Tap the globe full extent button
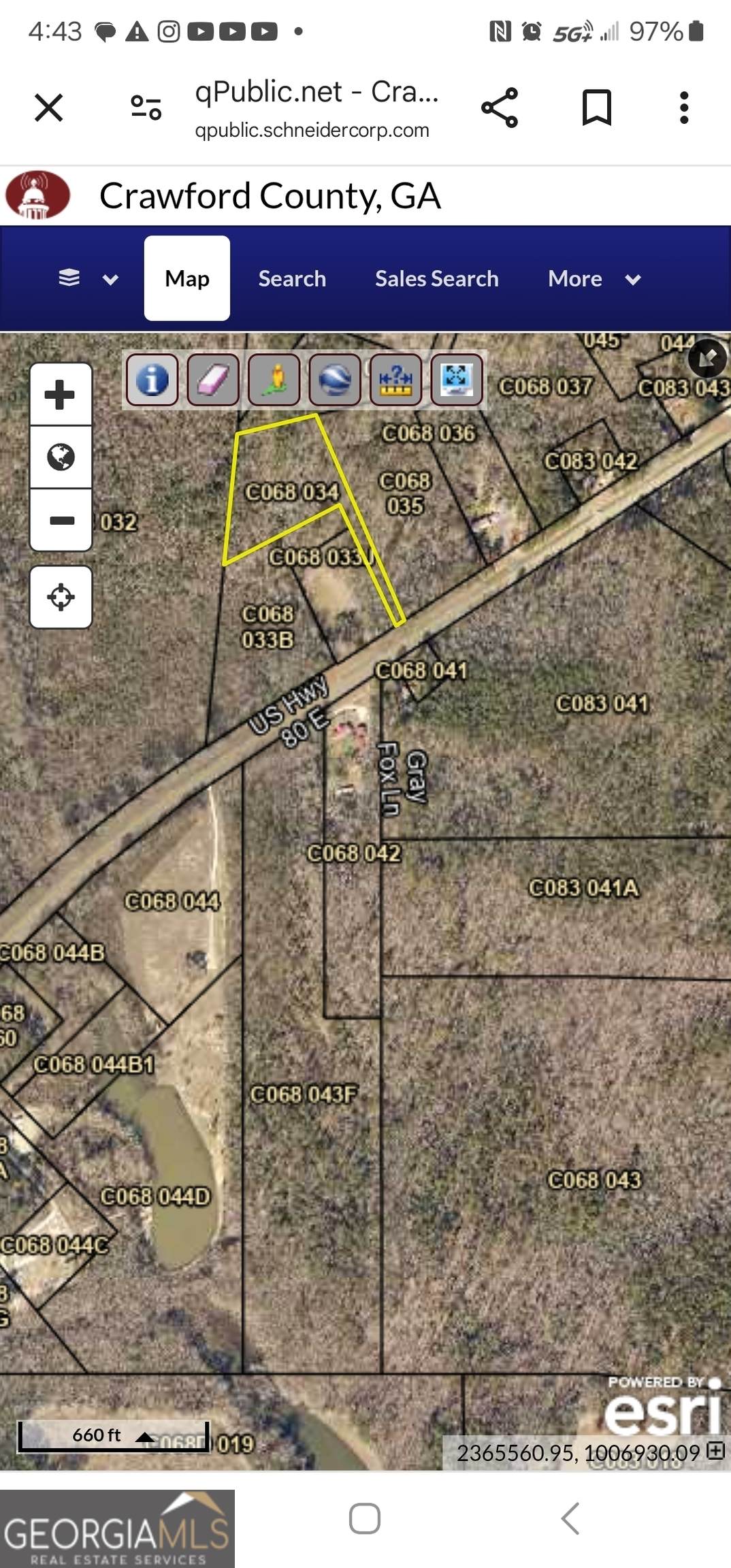Image resolution: width=731 pixels, height=1568 pixels. [x=61, y=457]
